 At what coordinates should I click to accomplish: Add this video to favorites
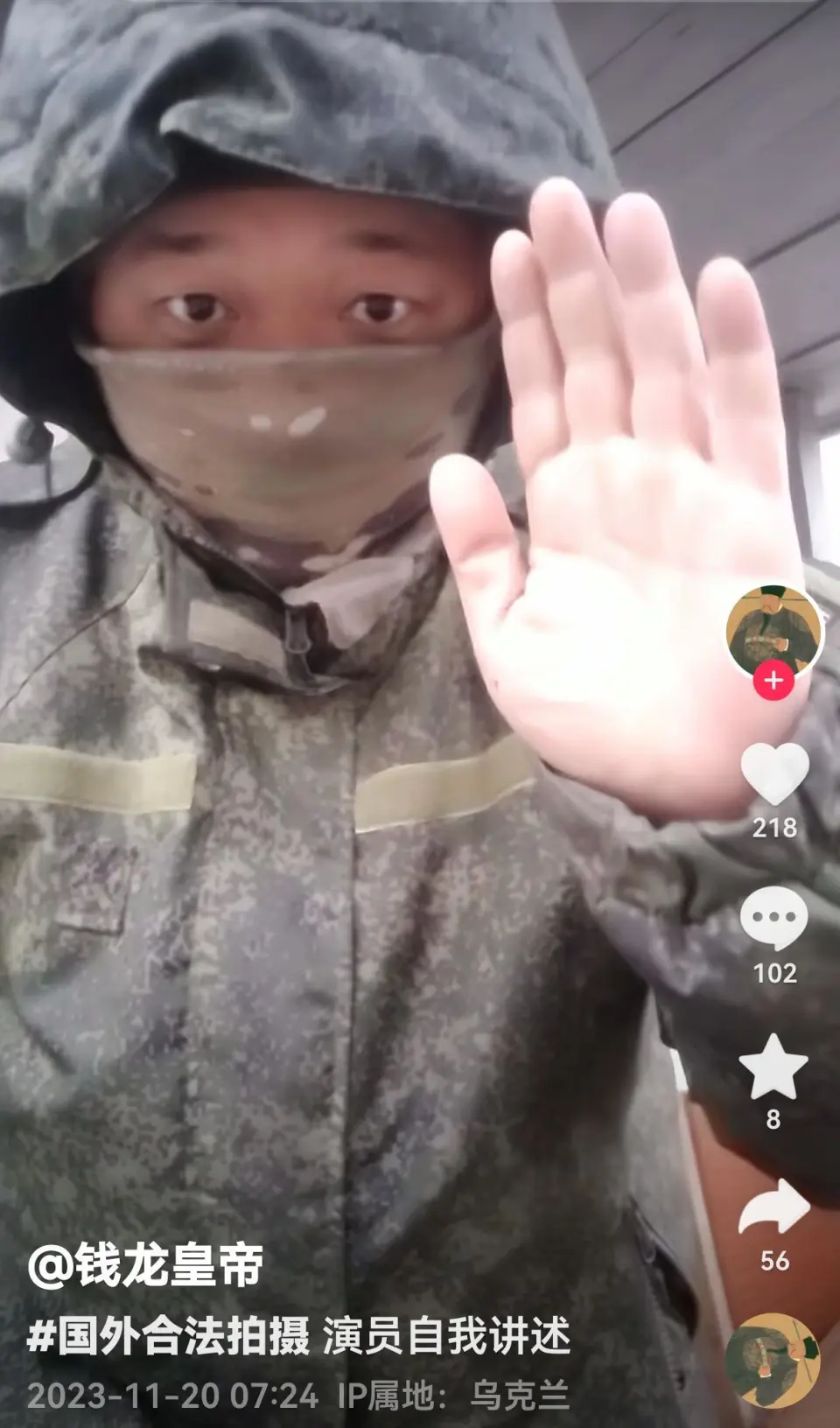tap(773, 1067)
